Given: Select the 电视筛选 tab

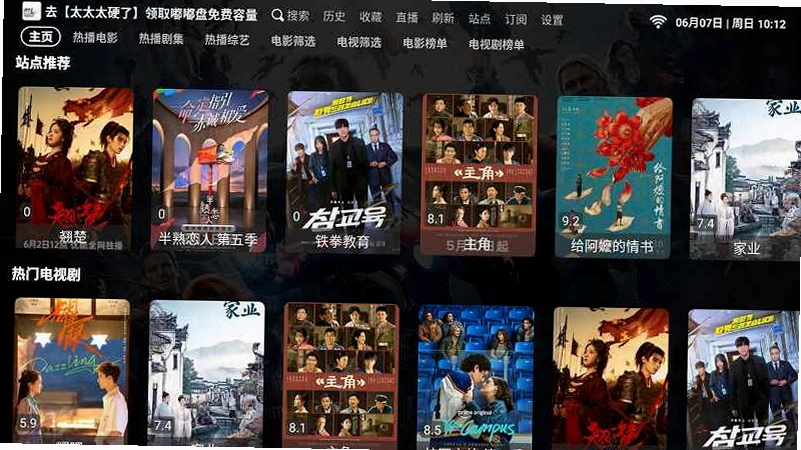Looking at the screenshot, I should coord(359,42).
